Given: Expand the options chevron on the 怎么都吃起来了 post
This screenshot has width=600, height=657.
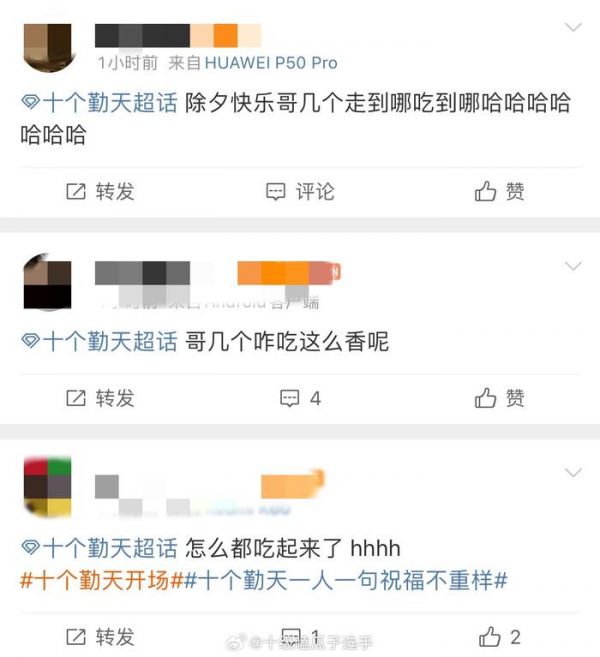Looking at the screenshot, I should (573, 471).
